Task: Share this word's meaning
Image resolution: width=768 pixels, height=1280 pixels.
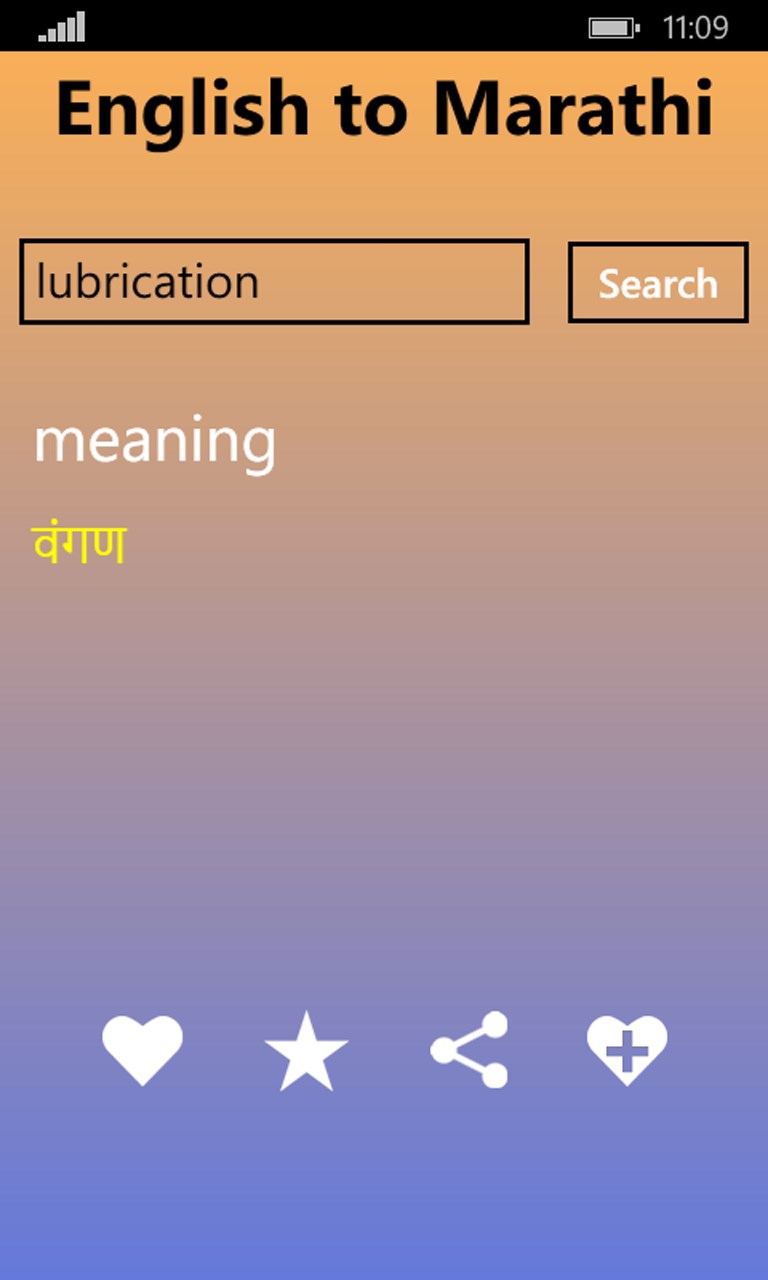Action: tap(470, 1050)
